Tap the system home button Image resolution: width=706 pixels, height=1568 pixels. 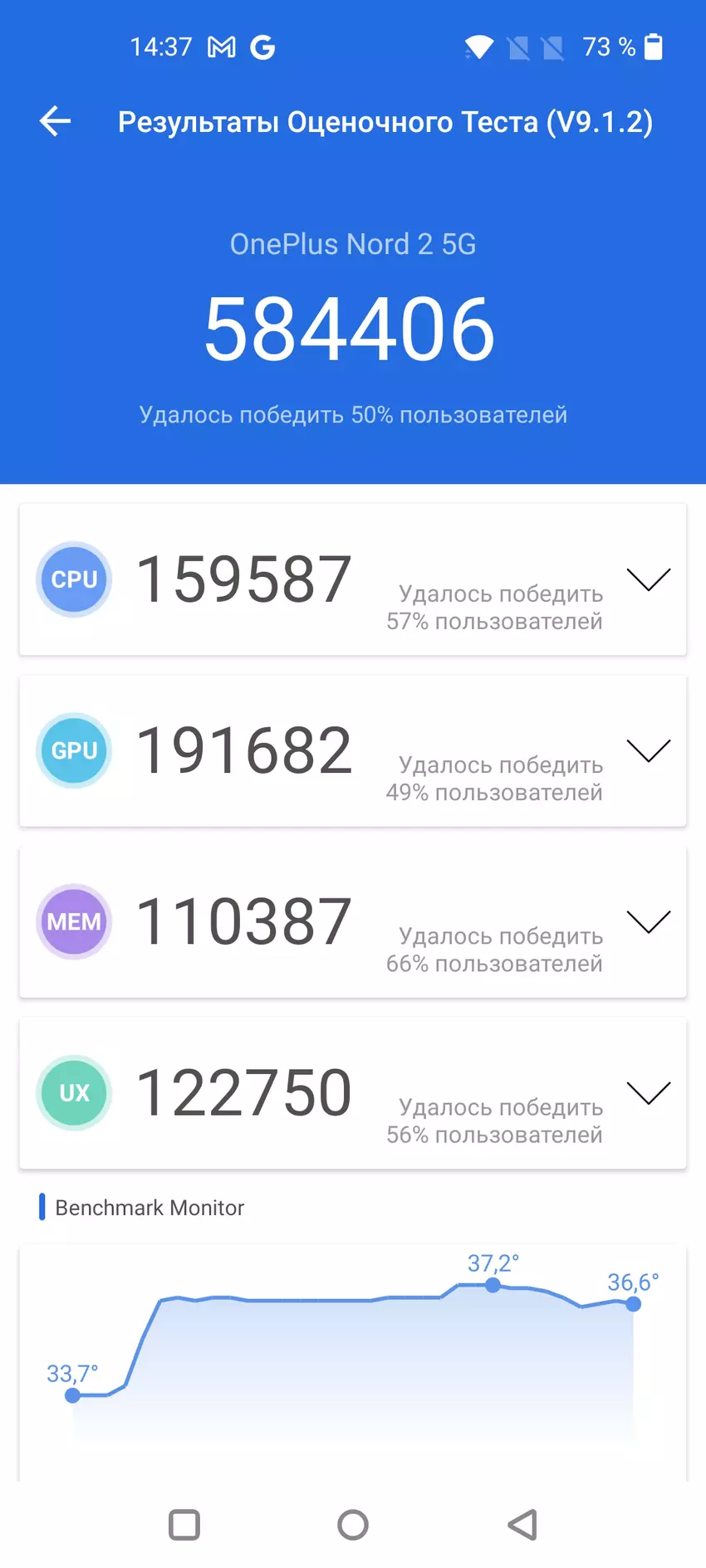click(353, 1524)
